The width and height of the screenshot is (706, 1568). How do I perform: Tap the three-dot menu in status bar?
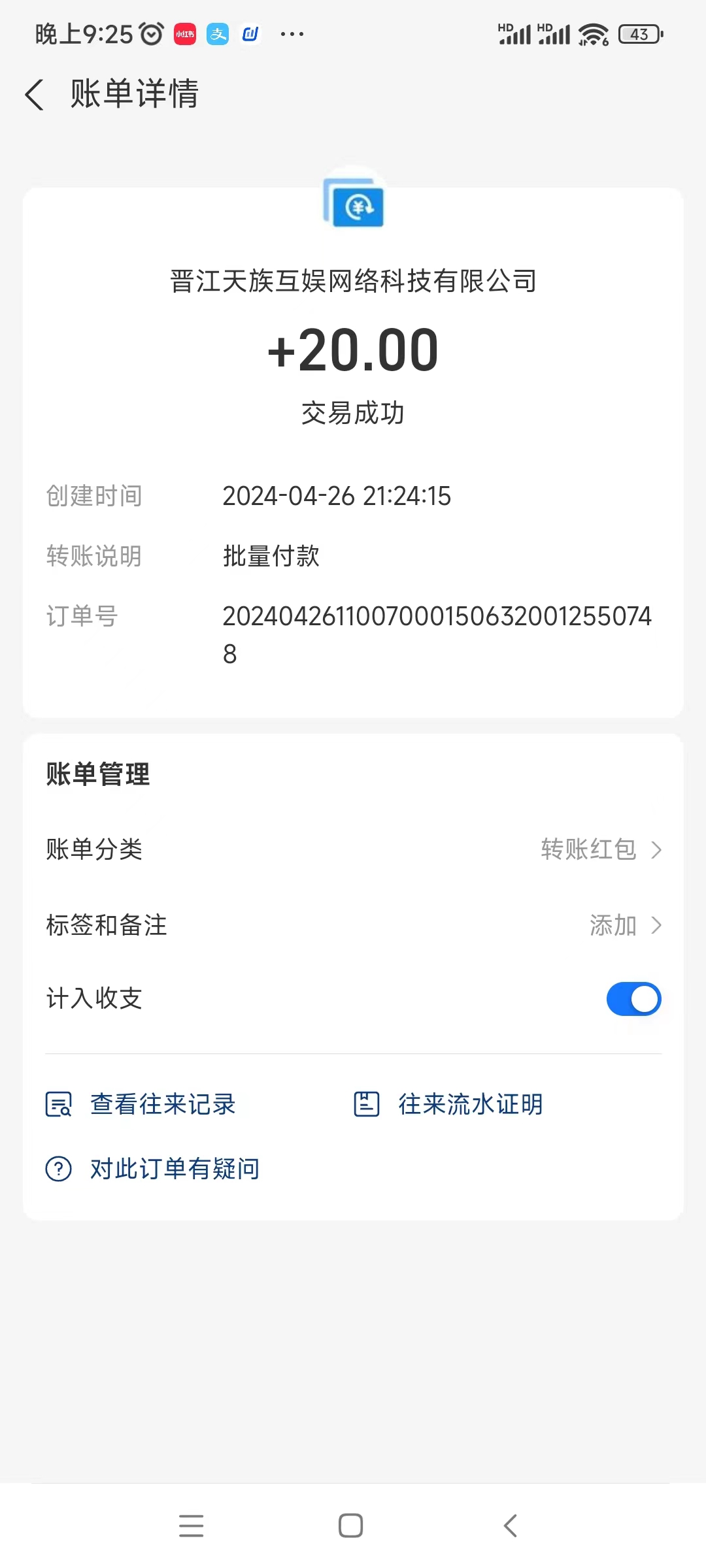point(292,33)
